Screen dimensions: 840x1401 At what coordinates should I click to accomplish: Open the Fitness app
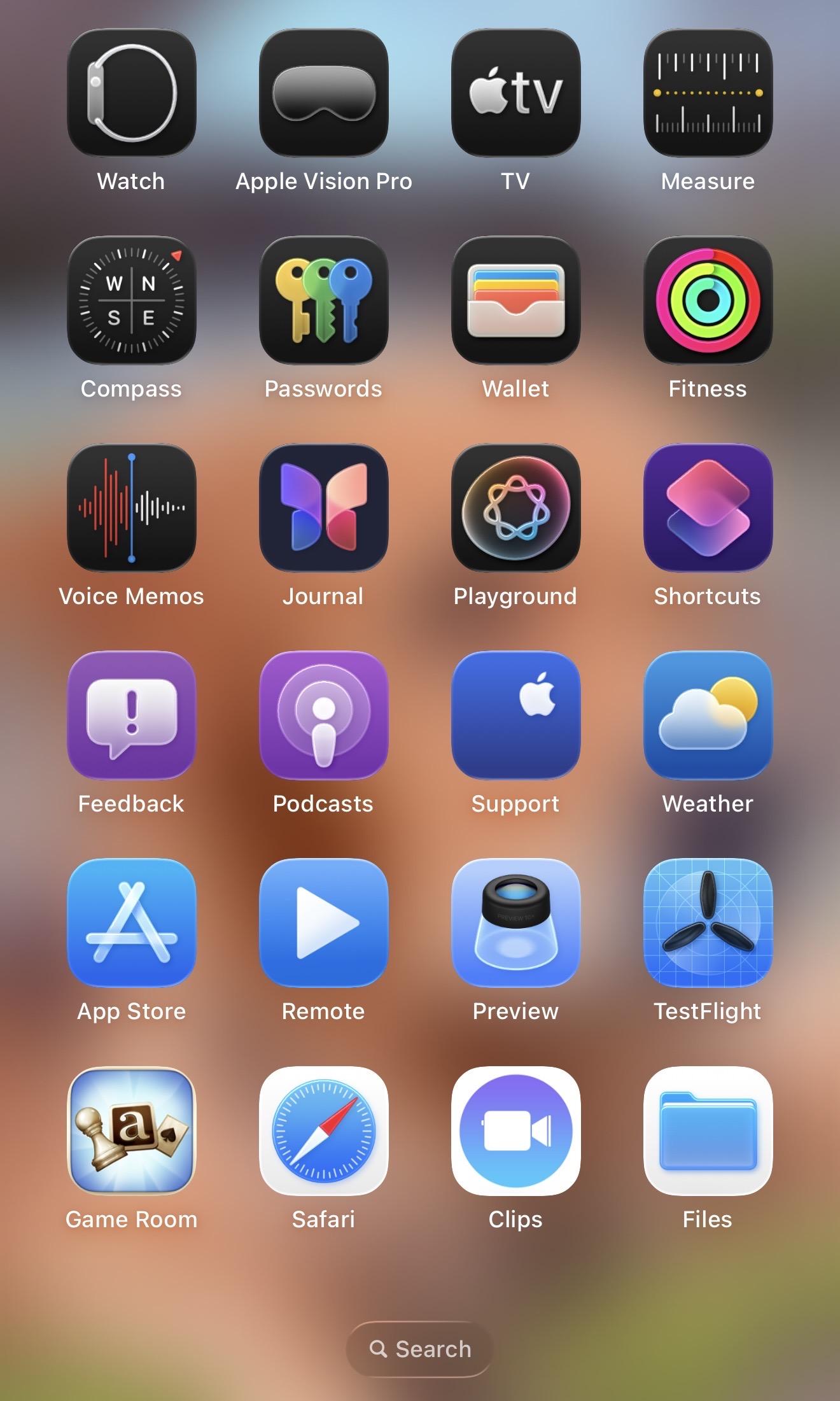(x=708, y=300)
